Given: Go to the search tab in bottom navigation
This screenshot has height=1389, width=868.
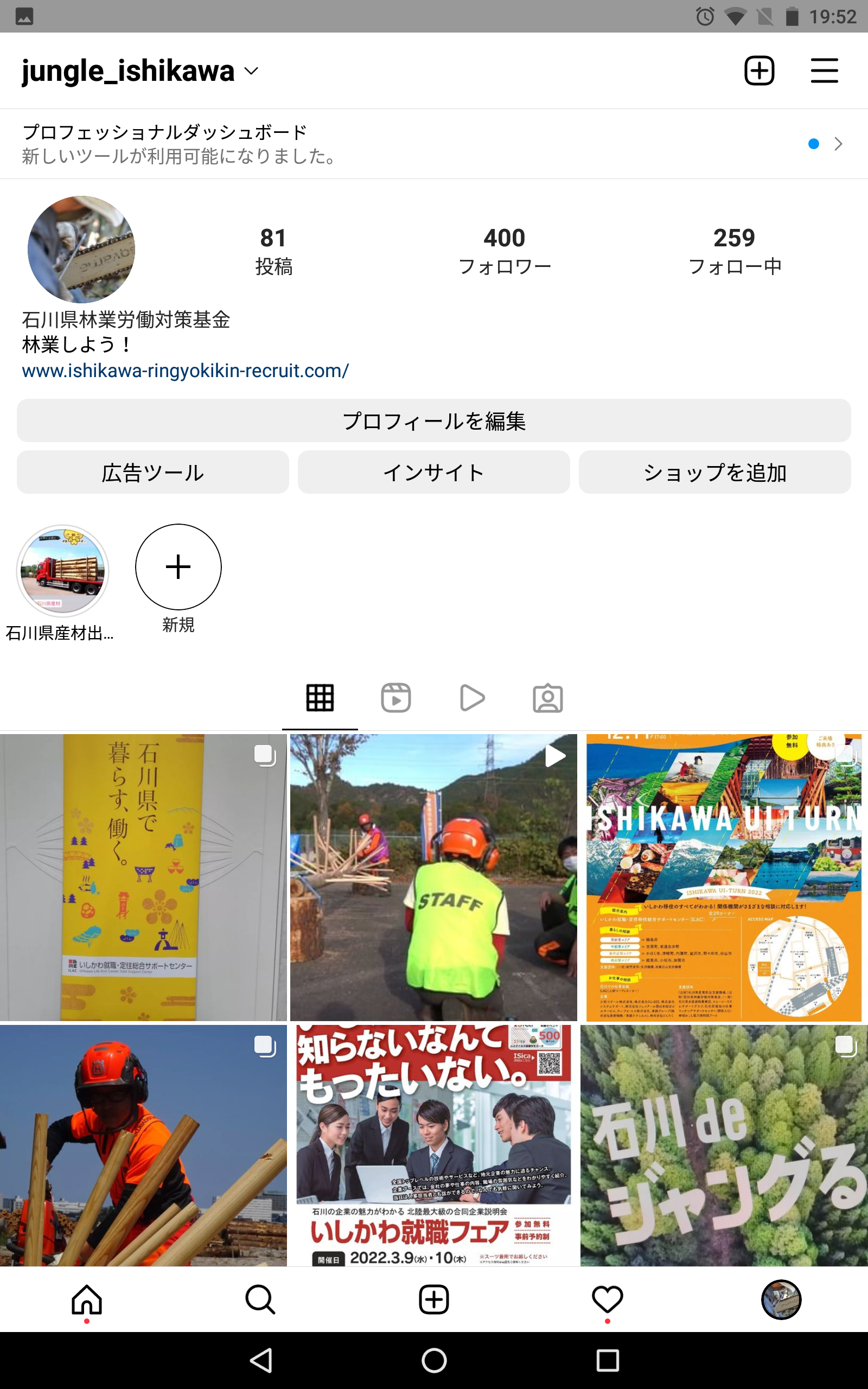Looking at the screenshot, I should pos(260,1299).
